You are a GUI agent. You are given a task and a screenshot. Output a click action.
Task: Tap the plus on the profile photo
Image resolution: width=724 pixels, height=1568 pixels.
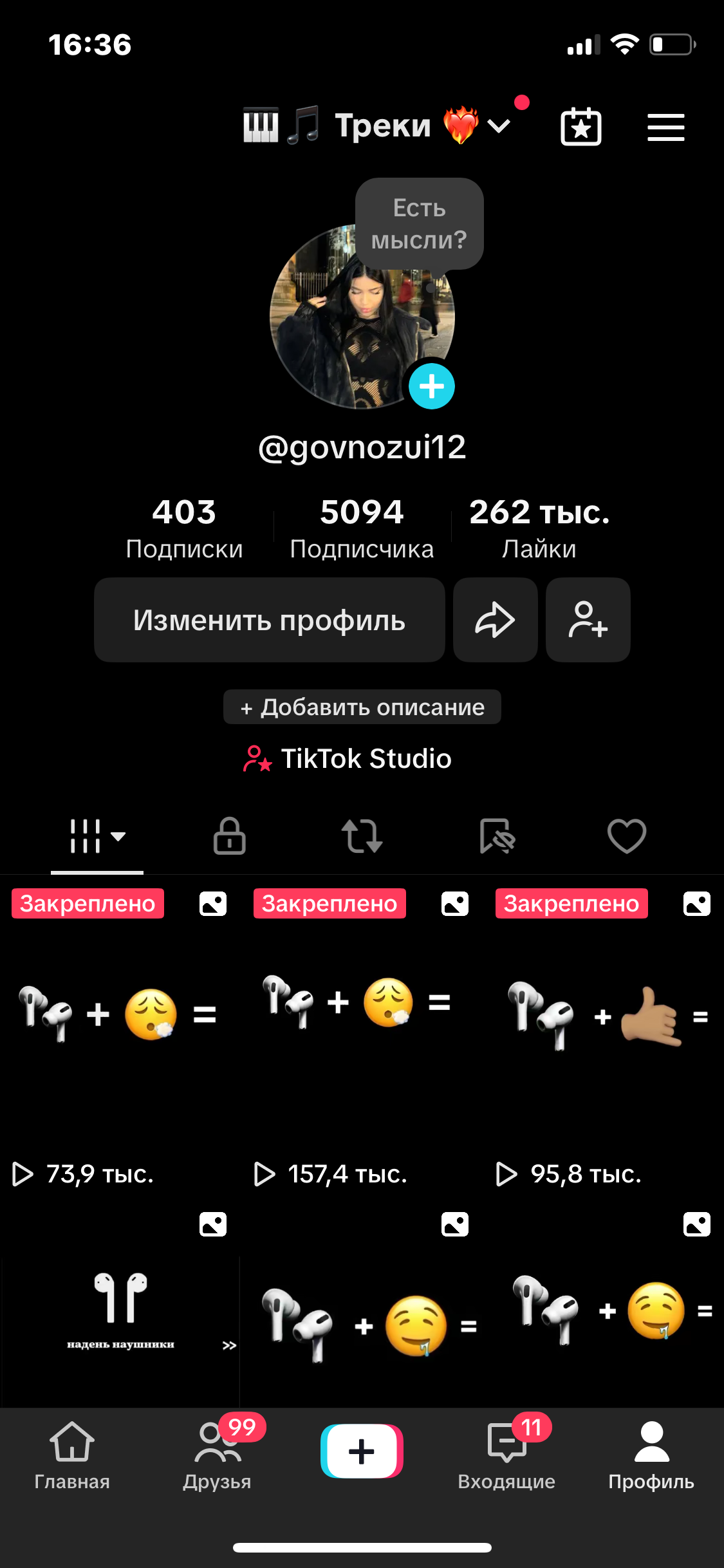[x=431, y=386]
